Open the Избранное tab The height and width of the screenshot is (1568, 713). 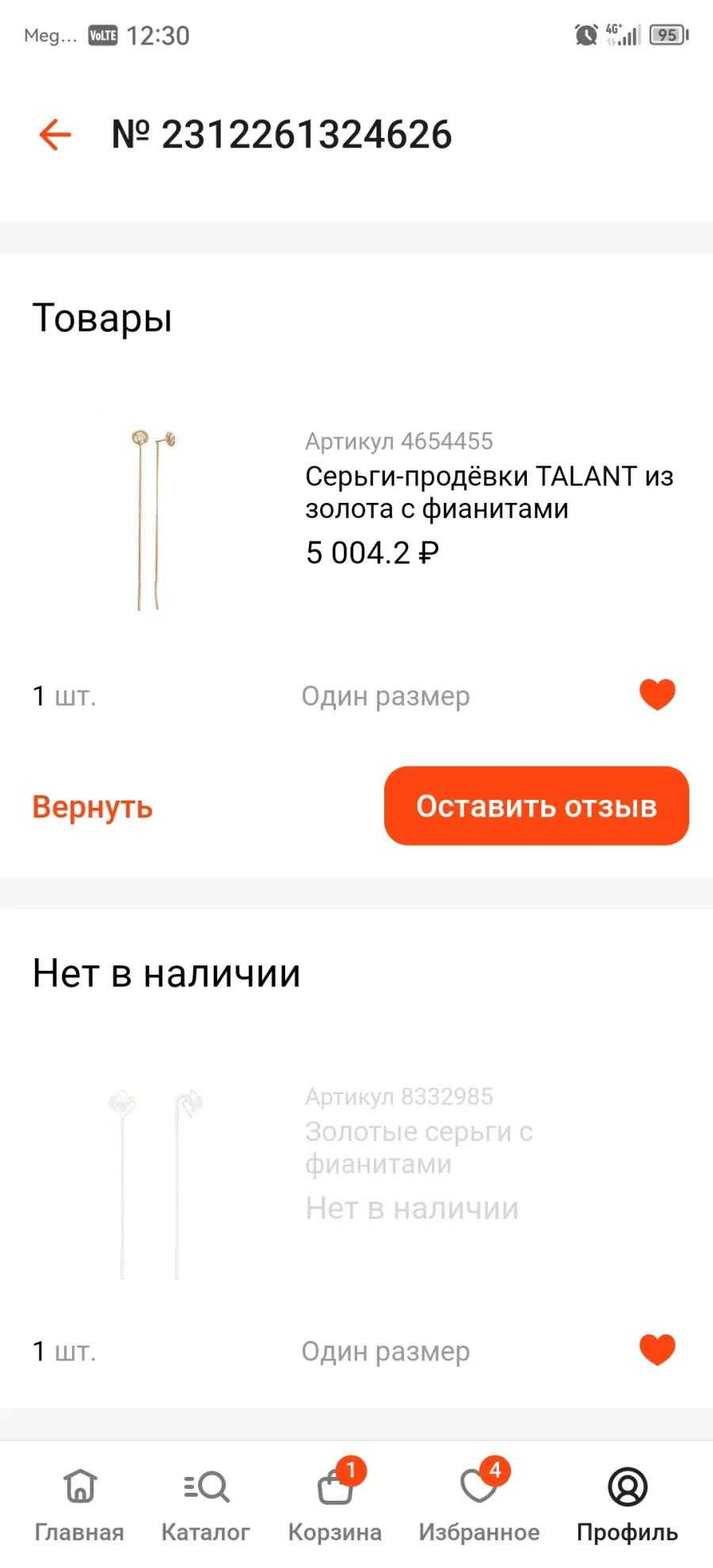point(479,1505)
